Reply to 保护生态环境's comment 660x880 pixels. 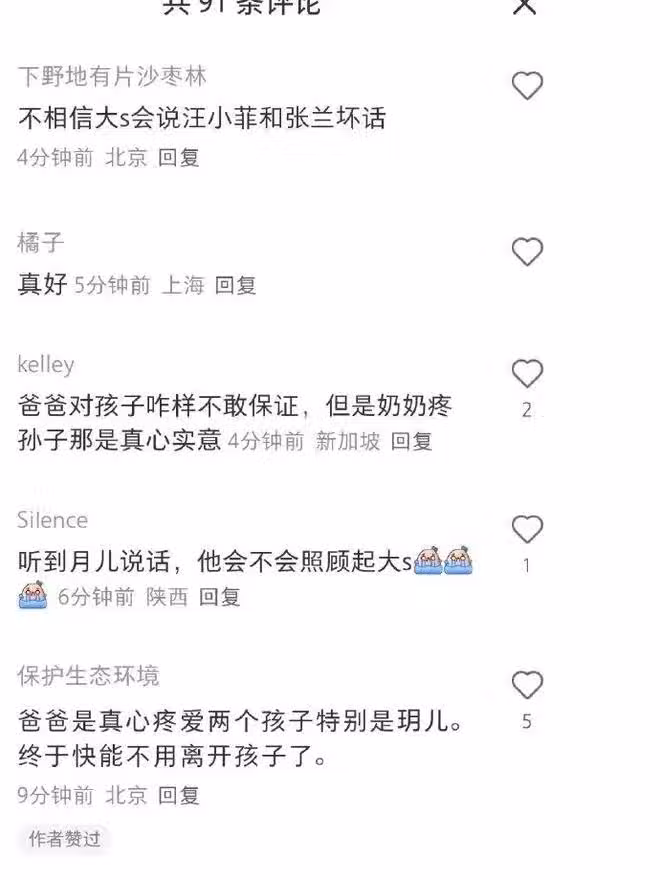[x=179, y=795]
